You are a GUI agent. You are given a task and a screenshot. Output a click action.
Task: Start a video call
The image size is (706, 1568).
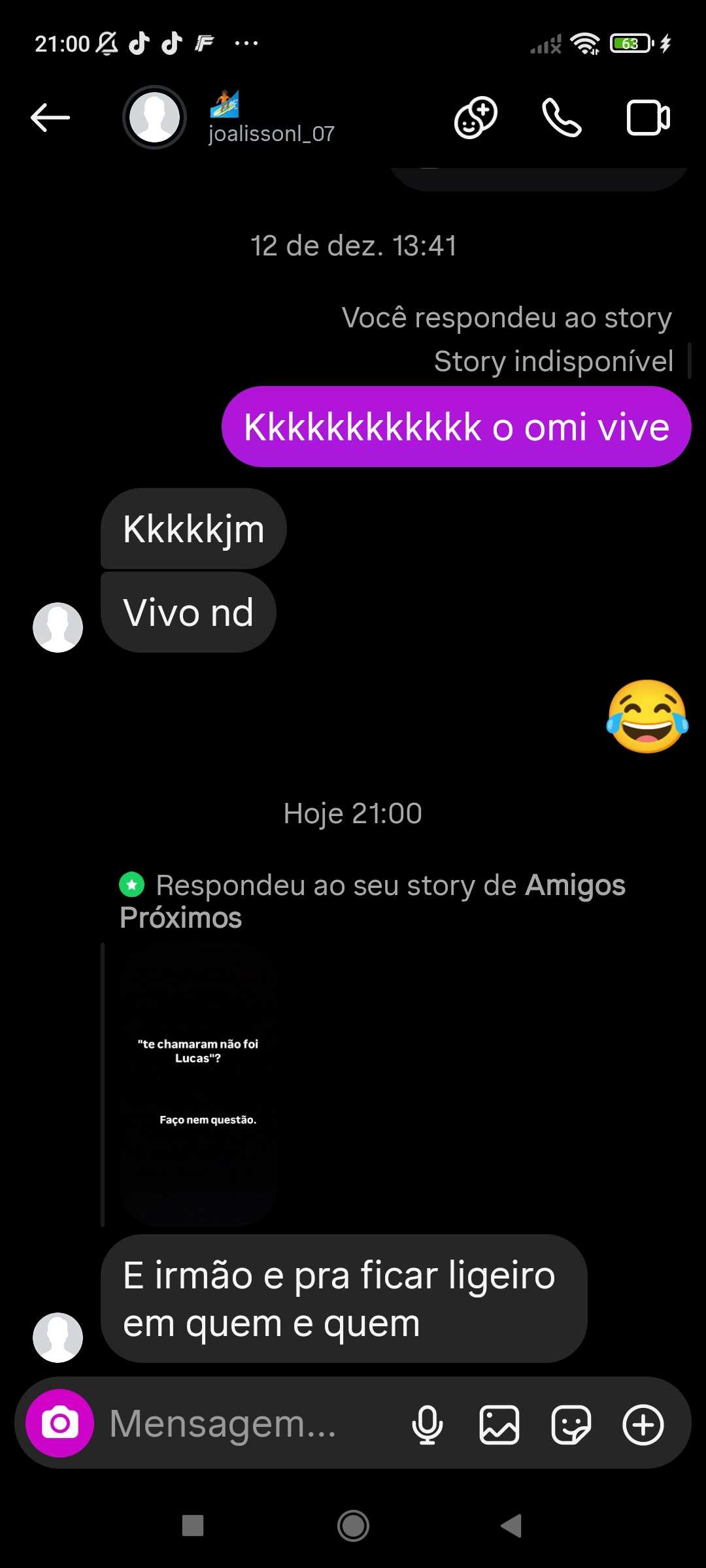coord(648,118)
